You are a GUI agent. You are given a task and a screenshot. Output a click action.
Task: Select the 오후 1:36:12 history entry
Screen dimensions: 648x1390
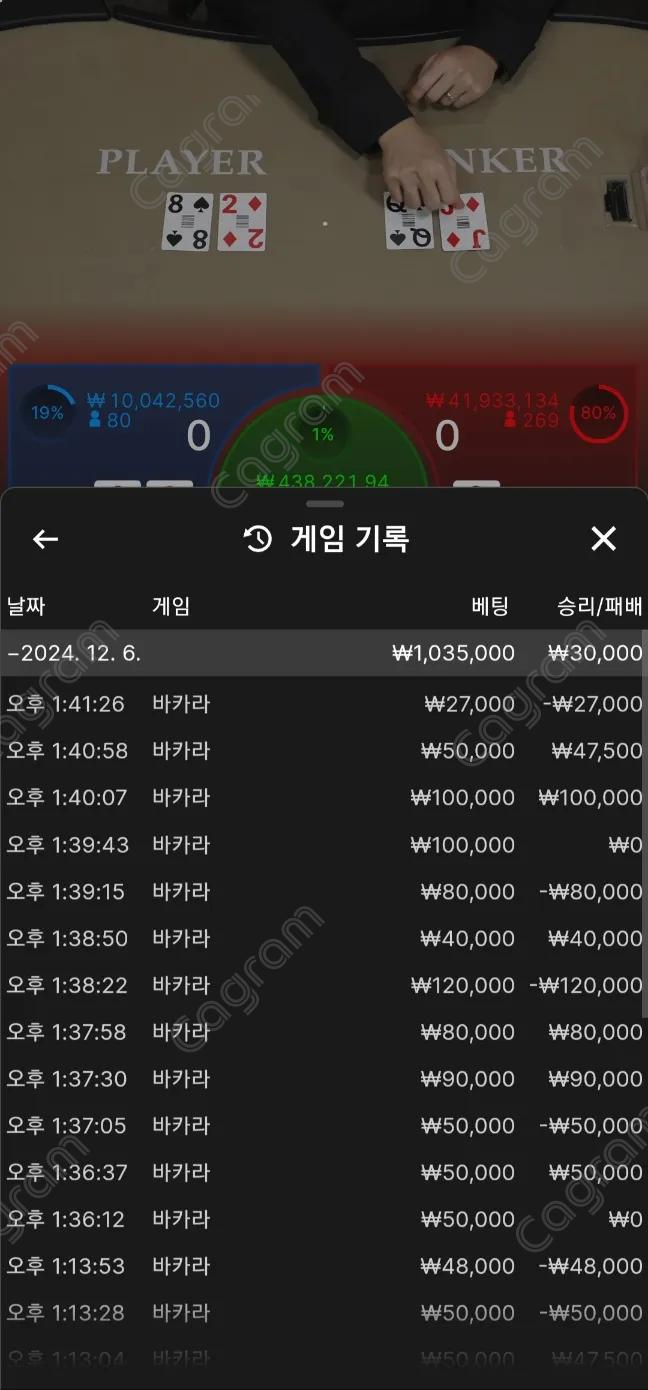pyautogui.click(x=322, y=1220)
